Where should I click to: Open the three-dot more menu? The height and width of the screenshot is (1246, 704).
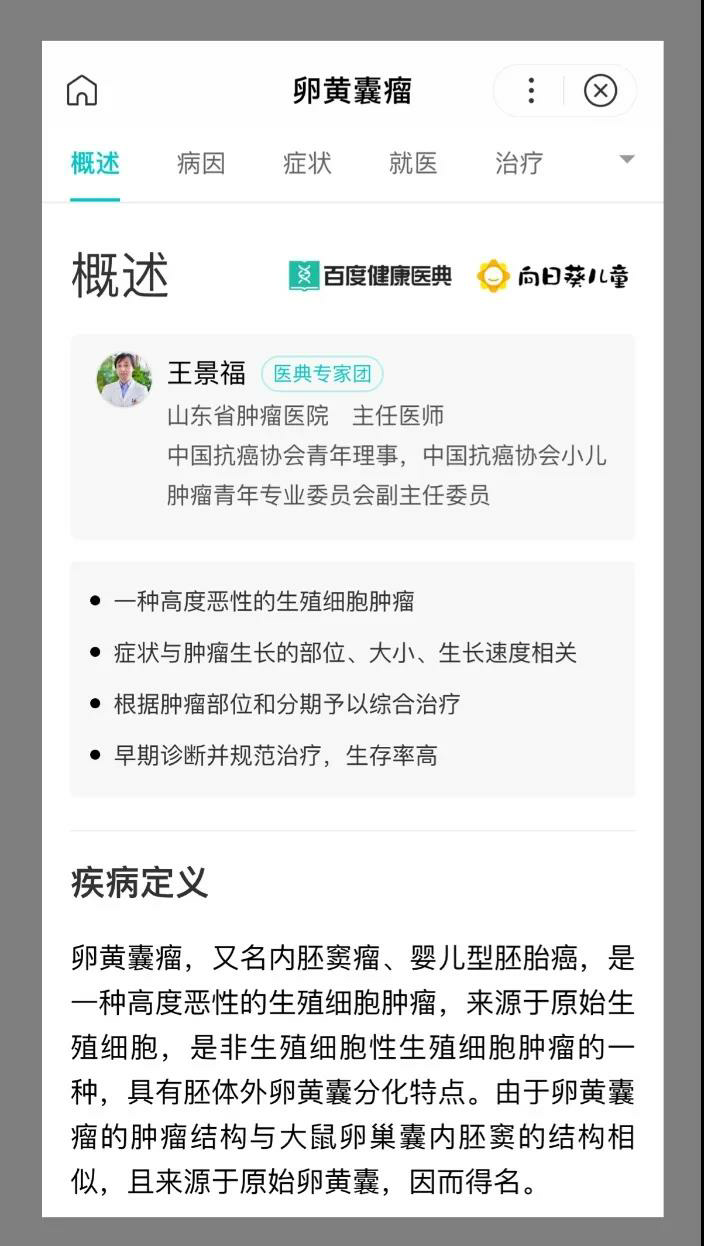[531, 91]
